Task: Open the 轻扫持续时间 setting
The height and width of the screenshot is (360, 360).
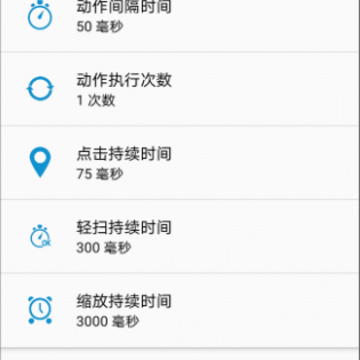Action: pyautogui.click(x=180, y=236)
